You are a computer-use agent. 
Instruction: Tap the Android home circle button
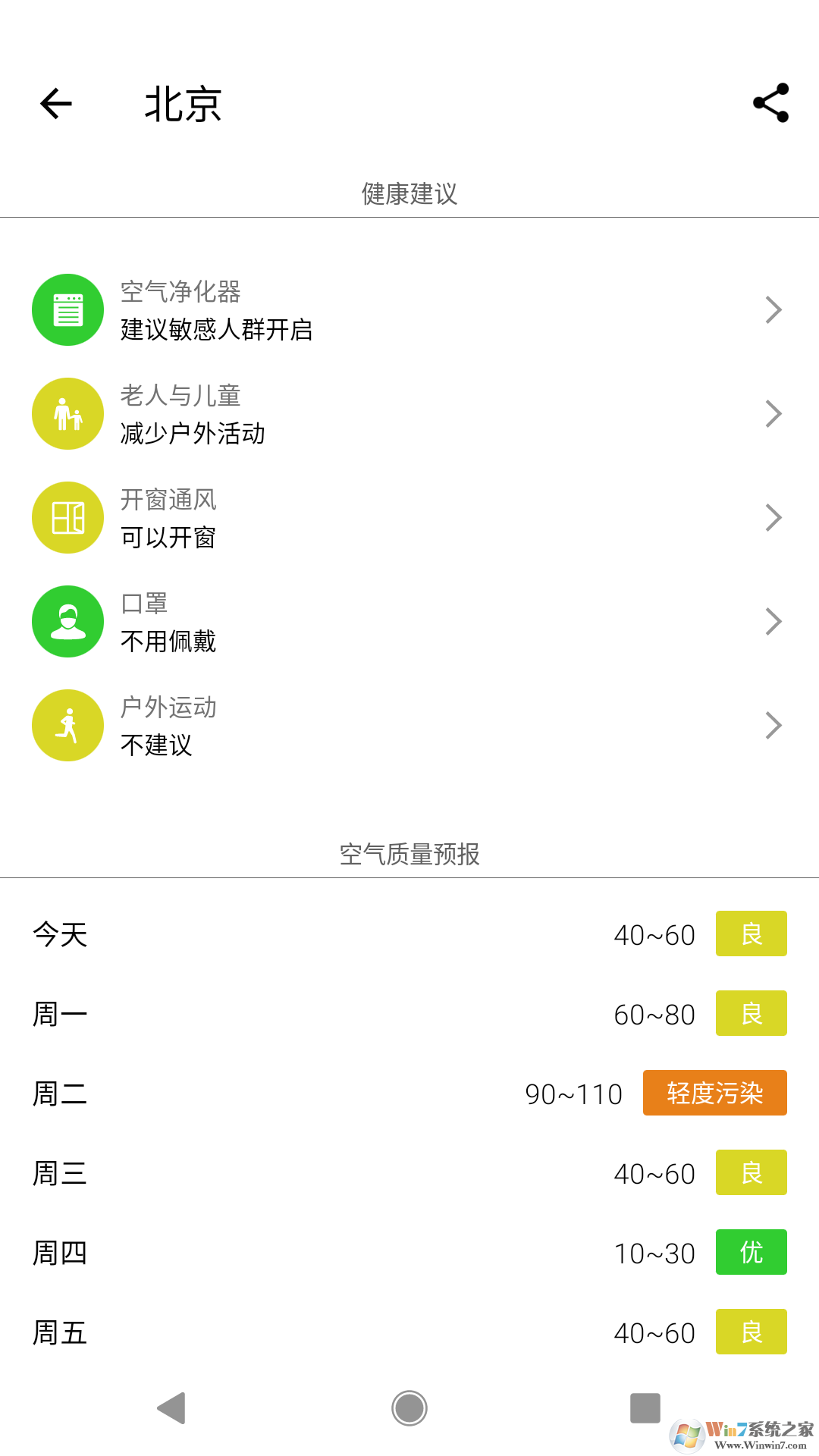click(x=409, y=1407)
